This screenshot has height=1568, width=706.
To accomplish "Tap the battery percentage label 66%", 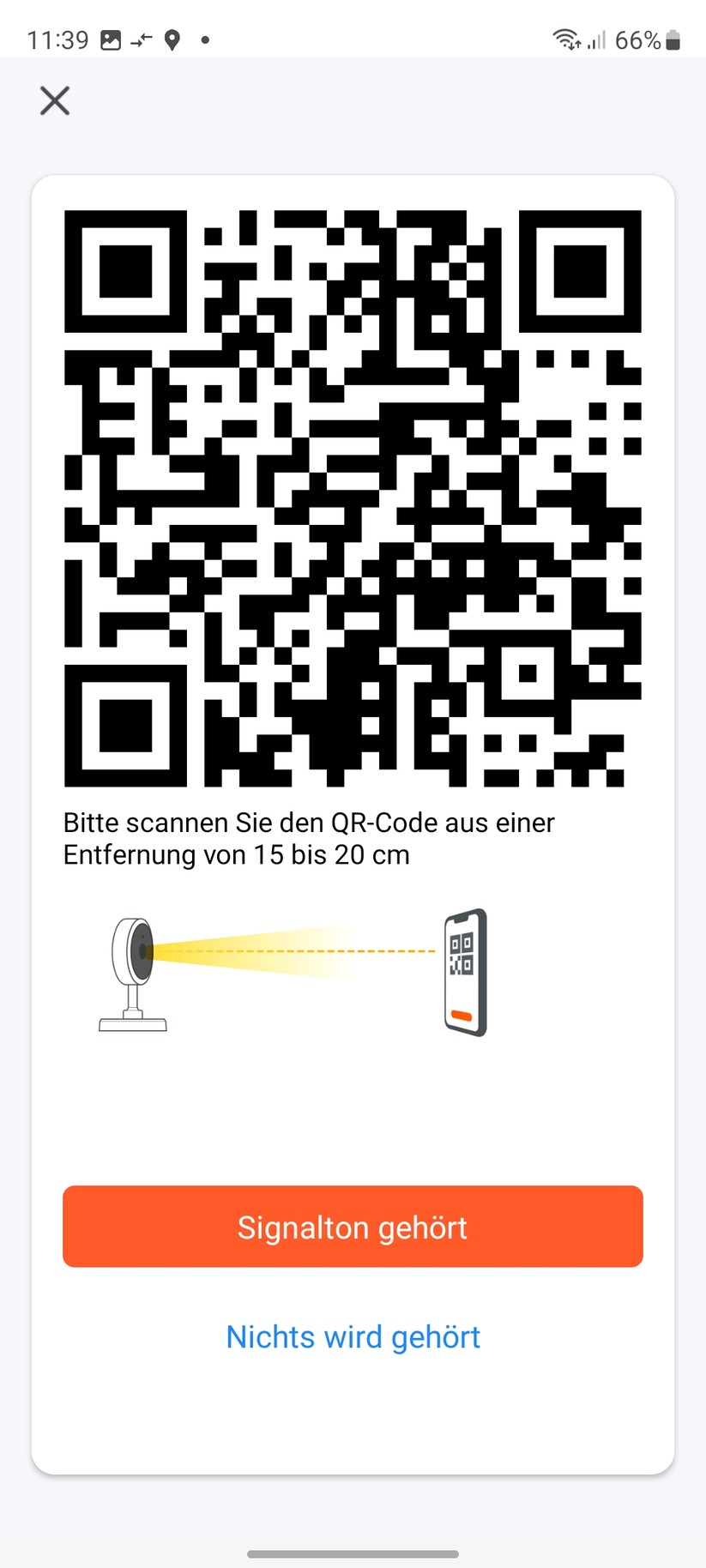I will point(637,39).
